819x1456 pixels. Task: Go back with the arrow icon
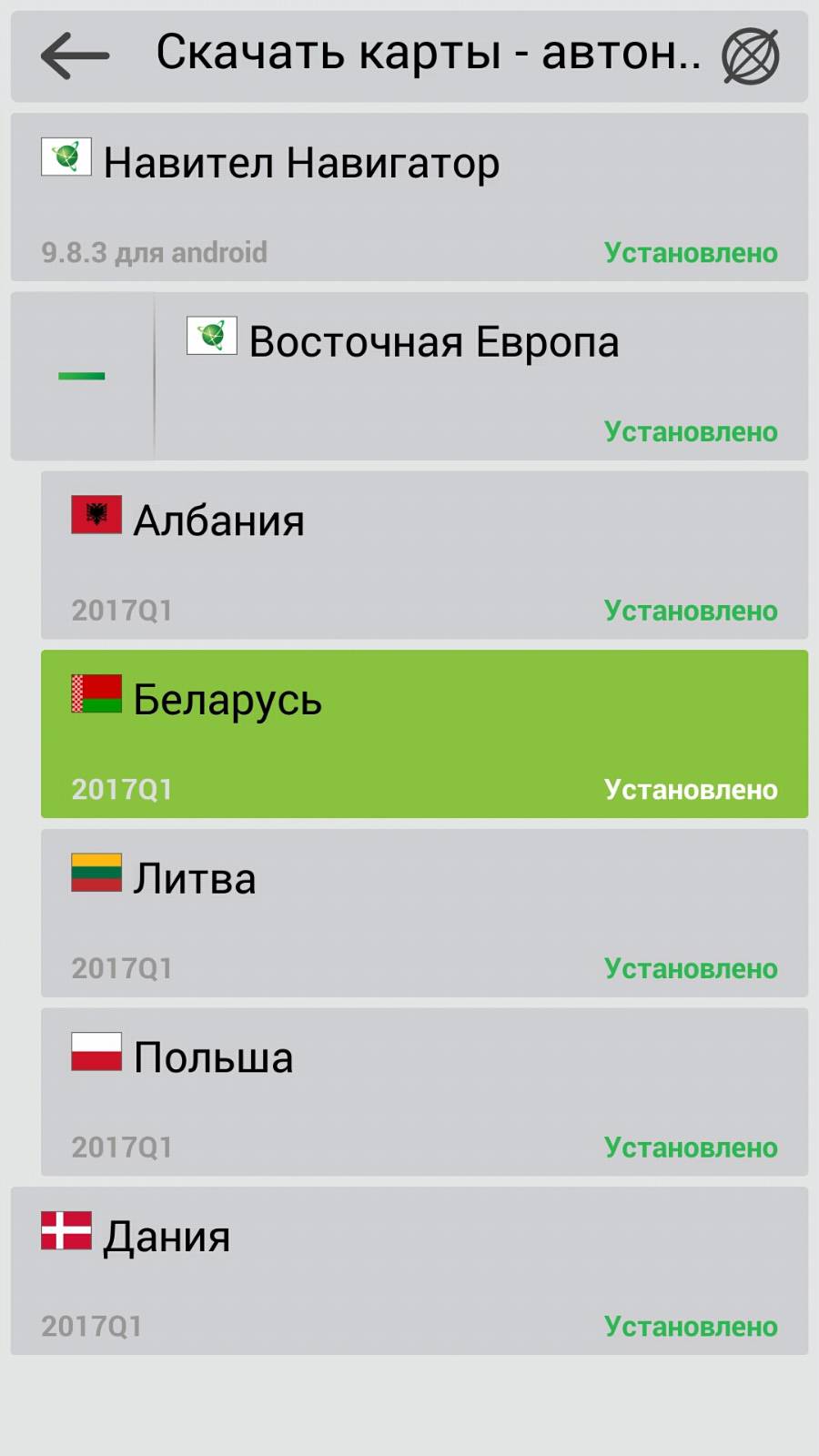click(75, 56)
